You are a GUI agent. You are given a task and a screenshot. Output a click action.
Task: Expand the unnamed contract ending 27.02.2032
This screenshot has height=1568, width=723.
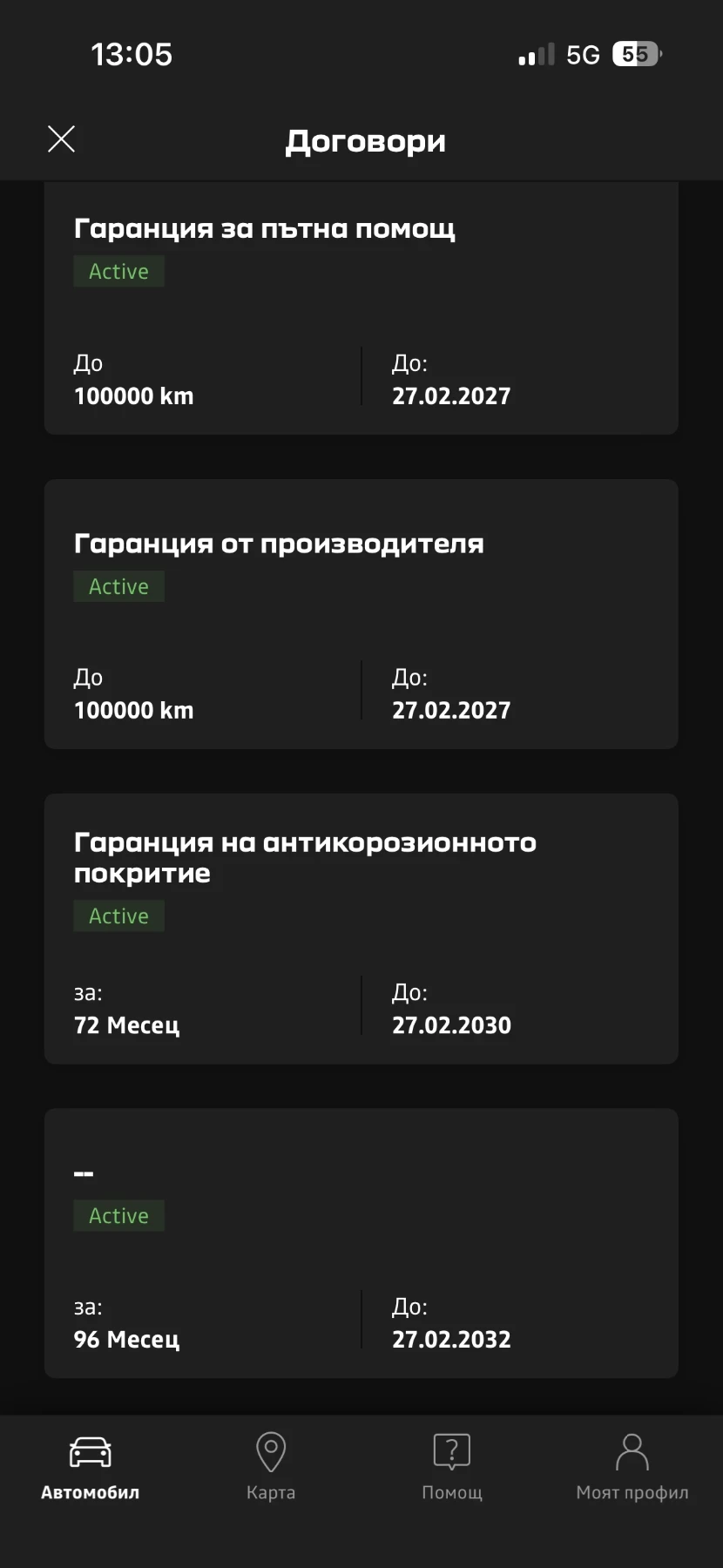pos(361,1241)
